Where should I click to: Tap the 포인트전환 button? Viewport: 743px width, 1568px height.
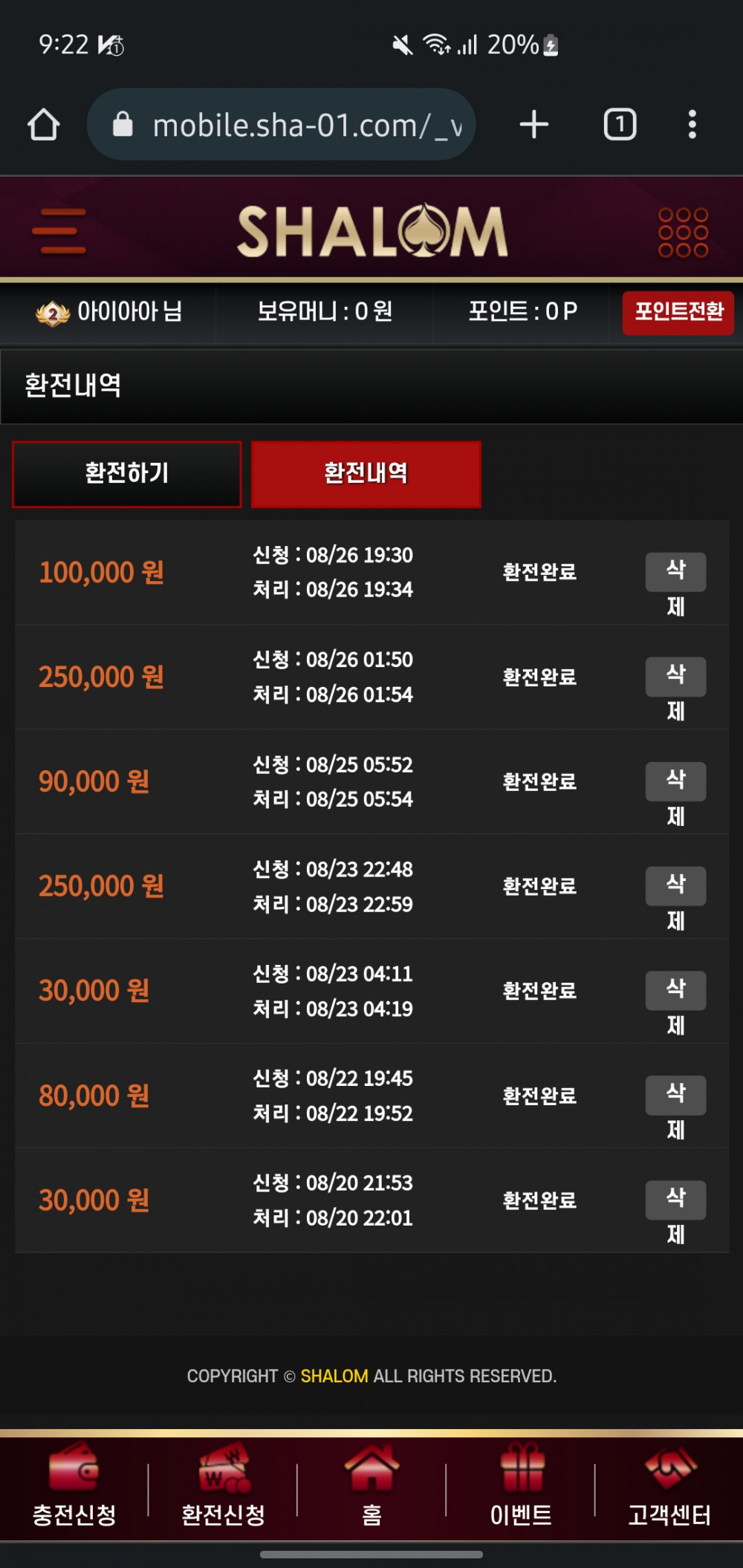678,312
